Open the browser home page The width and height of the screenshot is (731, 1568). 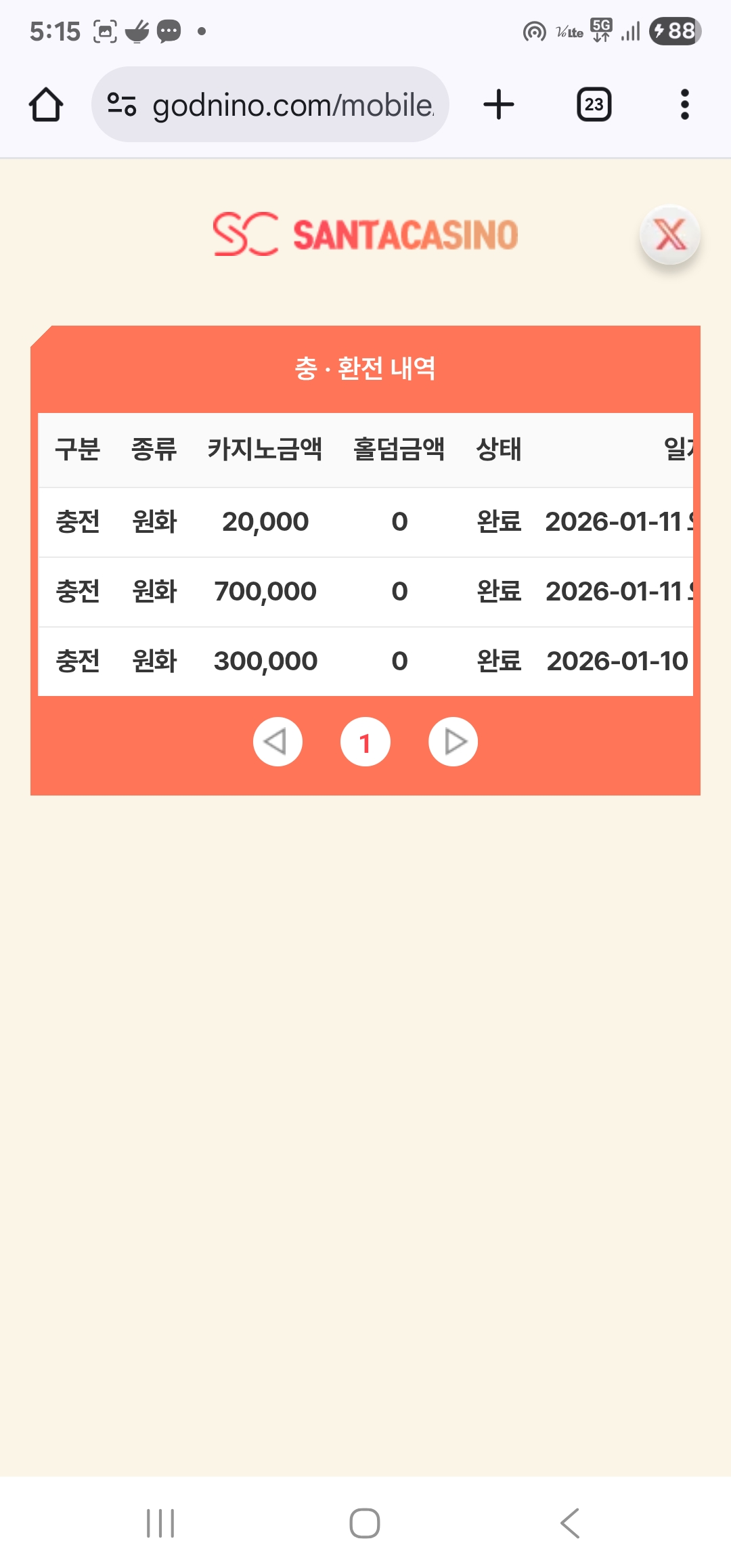(46, 105)
